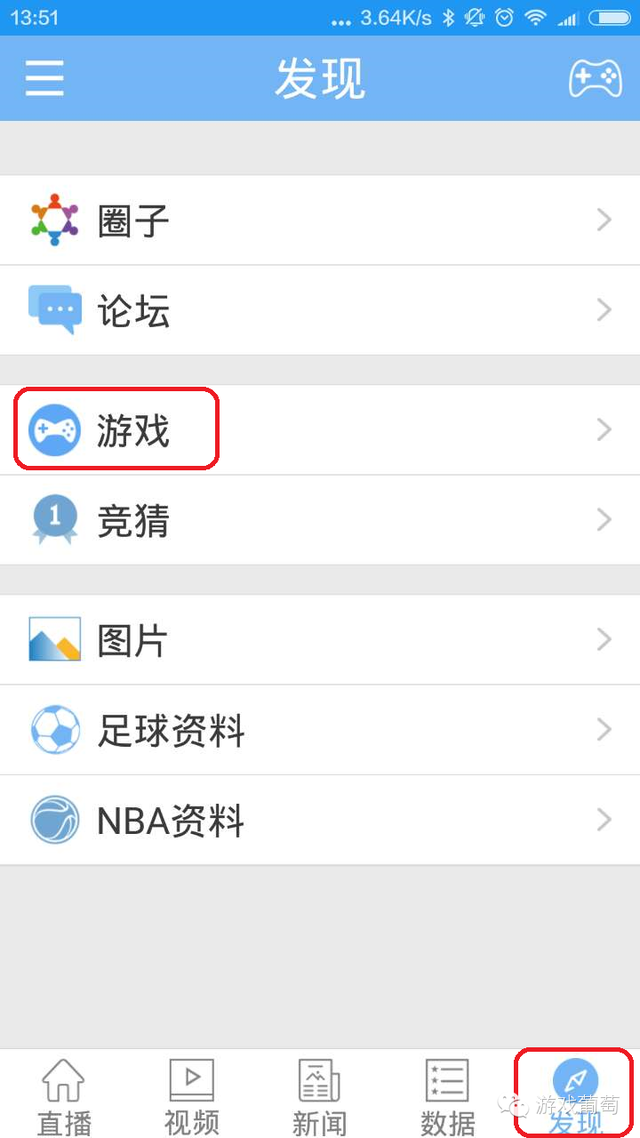
Task: Browse the 图片 pictures section
Action: 320,640
